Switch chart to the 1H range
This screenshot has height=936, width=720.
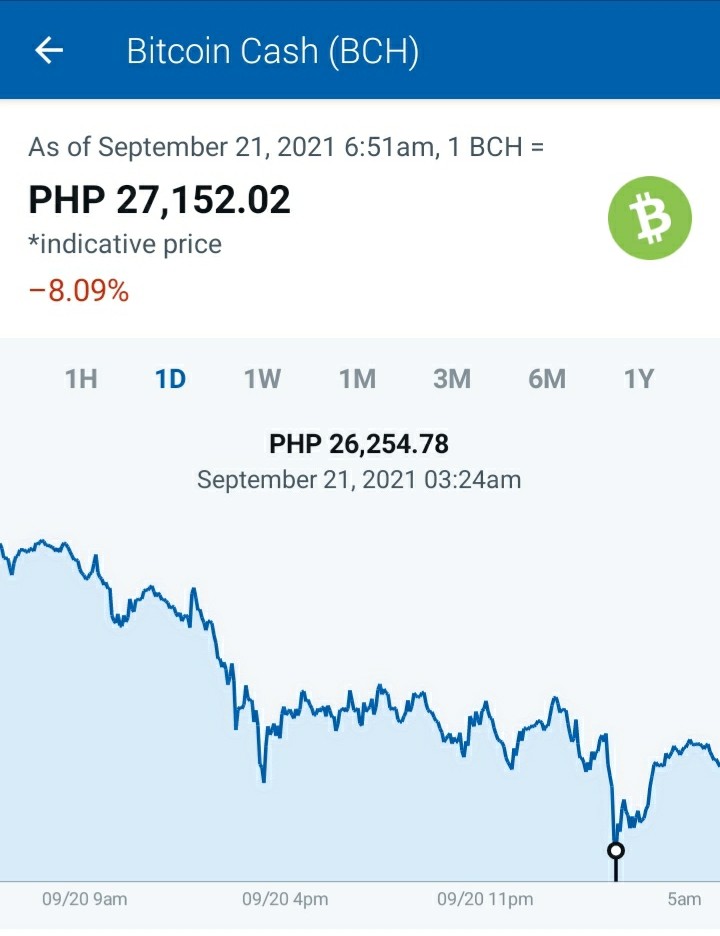(81, 379)
